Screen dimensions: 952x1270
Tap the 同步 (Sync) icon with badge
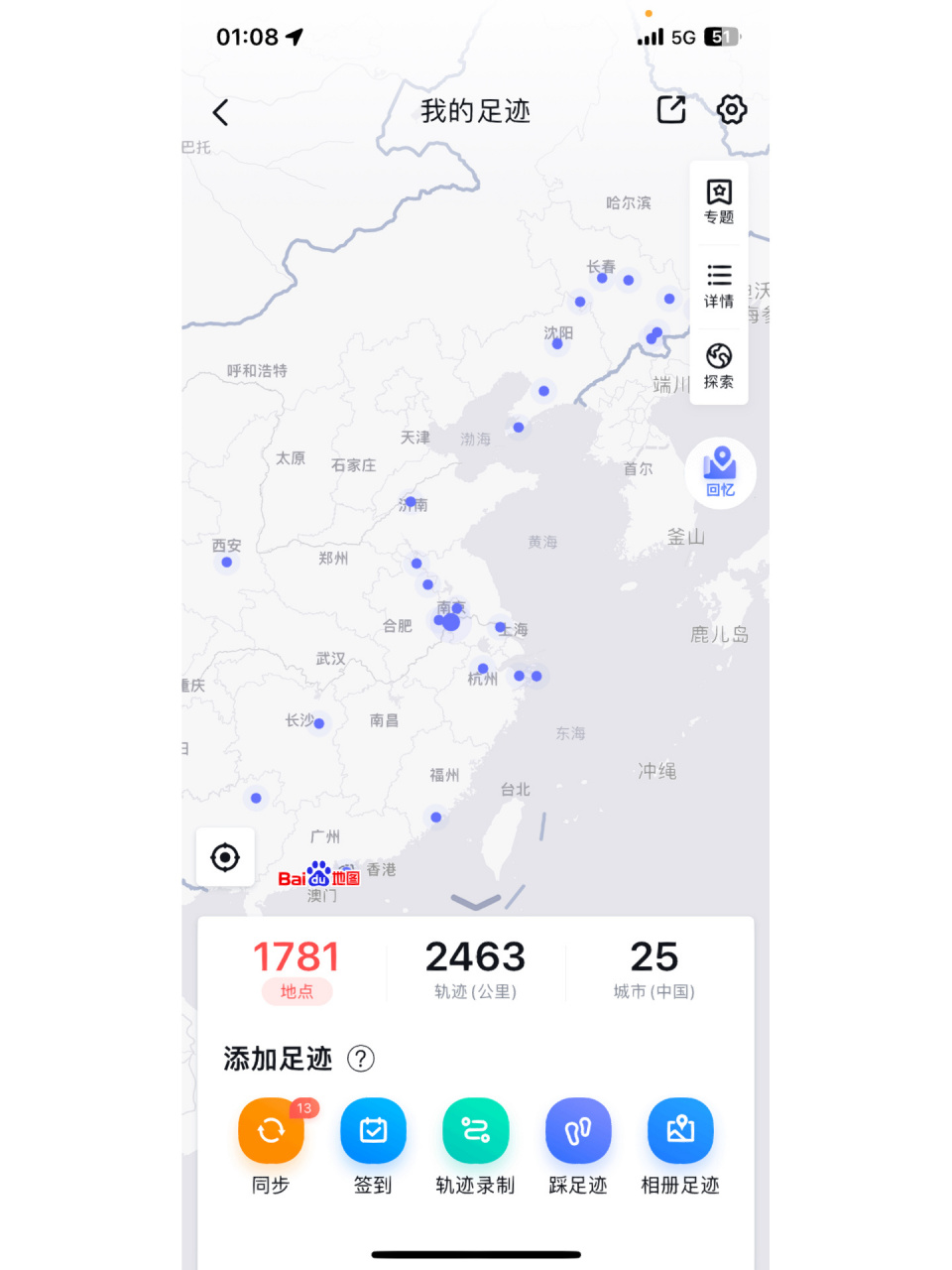coord(270,1130)
